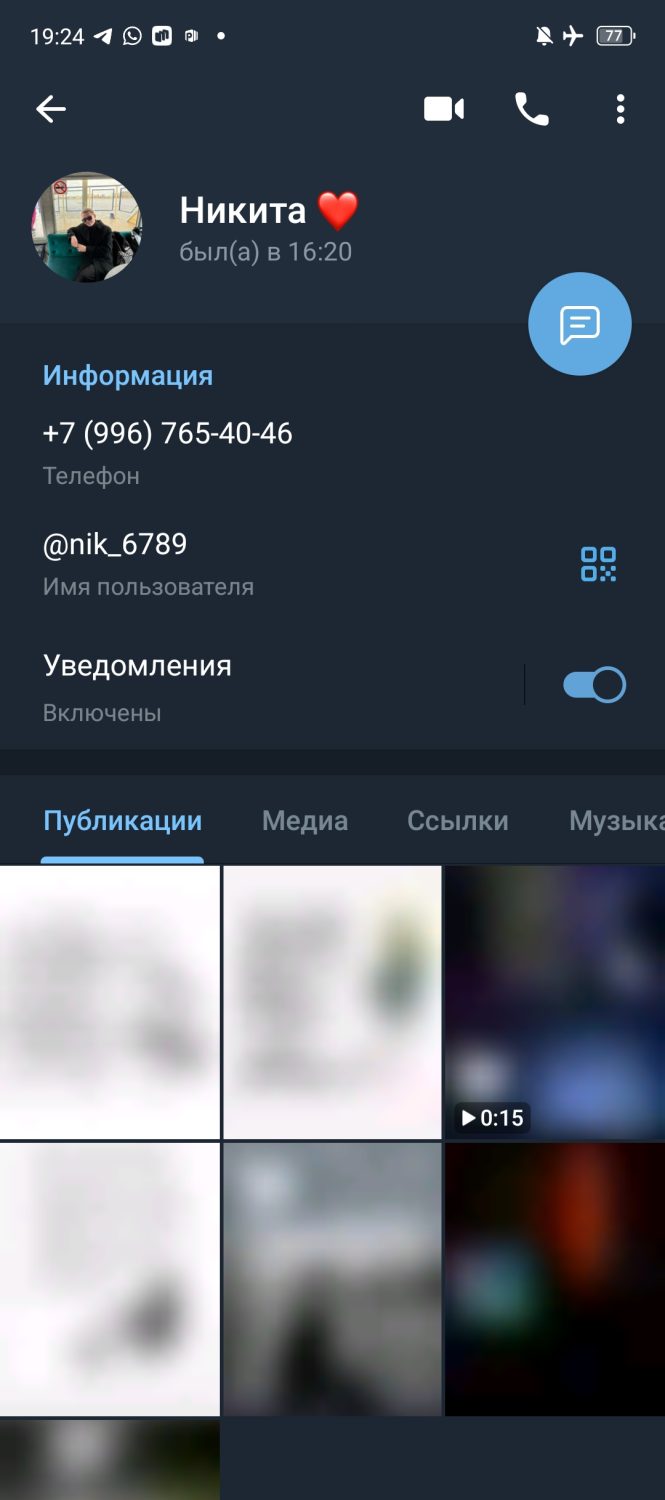Open the chat with the message button

579,324
